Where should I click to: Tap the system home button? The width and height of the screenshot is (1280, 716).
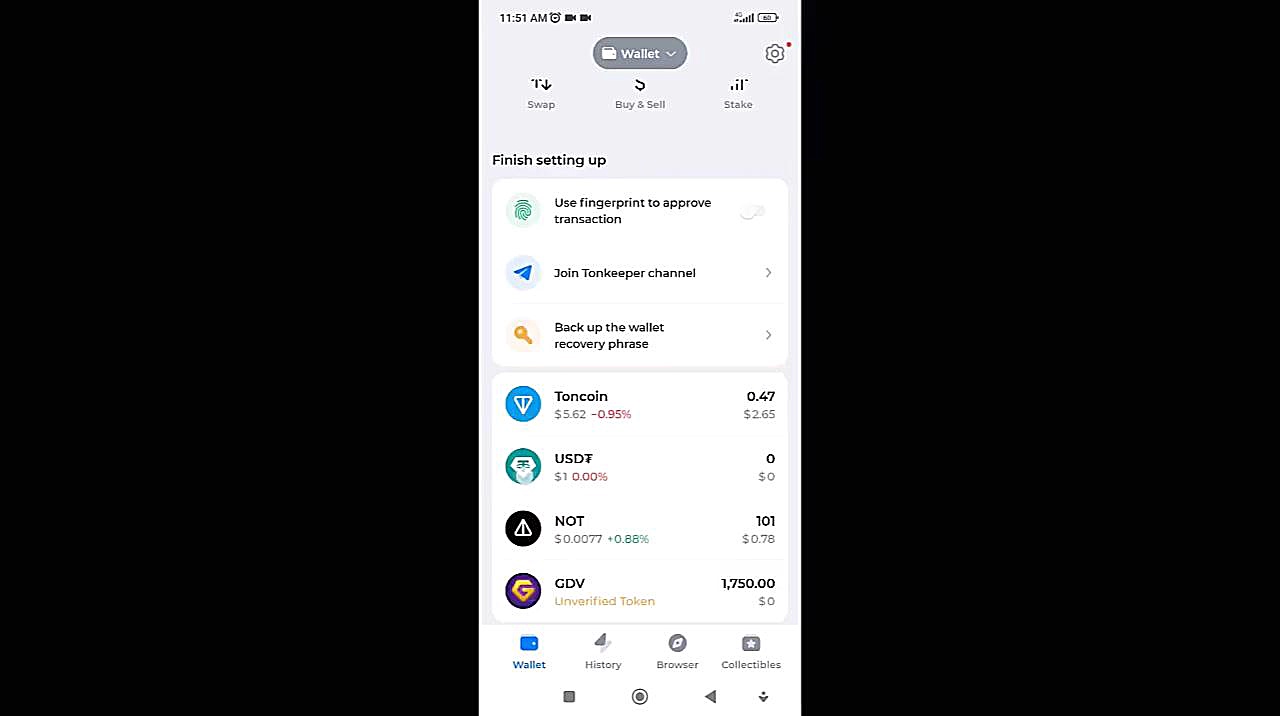coord(640,697)
